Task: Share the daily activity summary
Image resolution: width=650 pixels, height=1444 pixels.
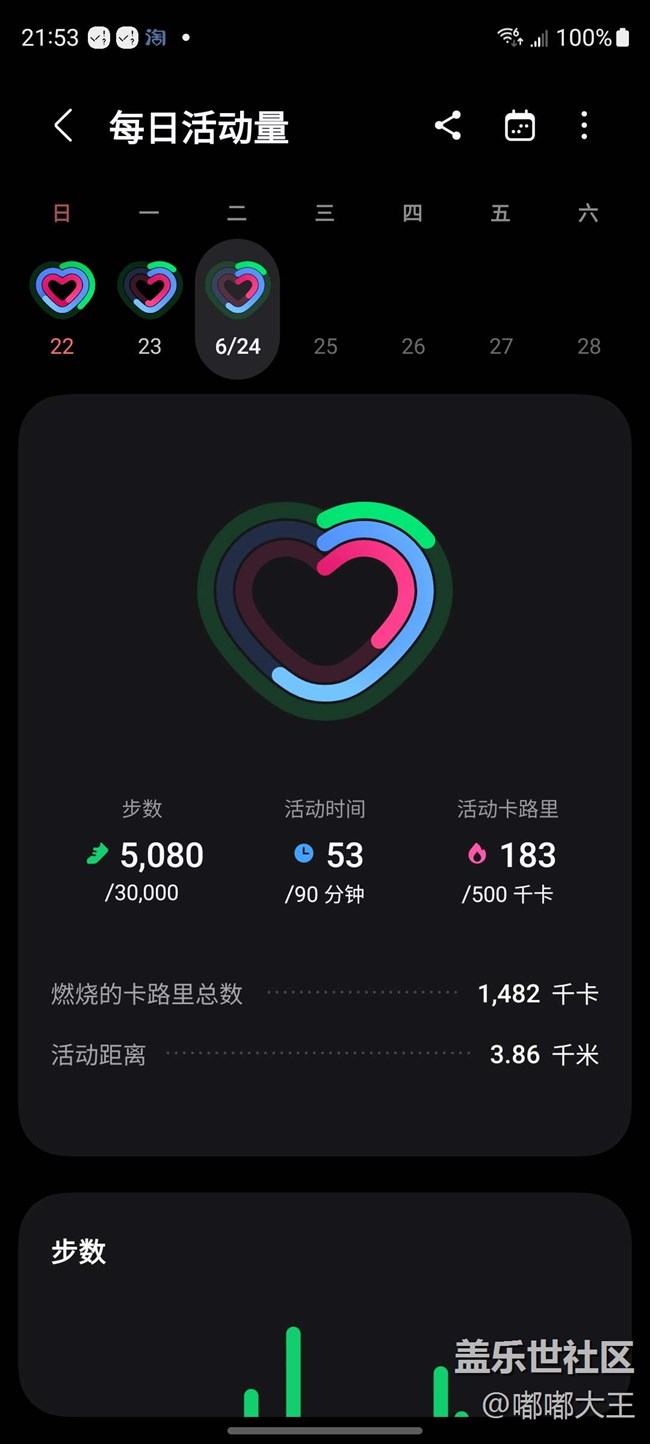Action: click(x=448, y=126)
